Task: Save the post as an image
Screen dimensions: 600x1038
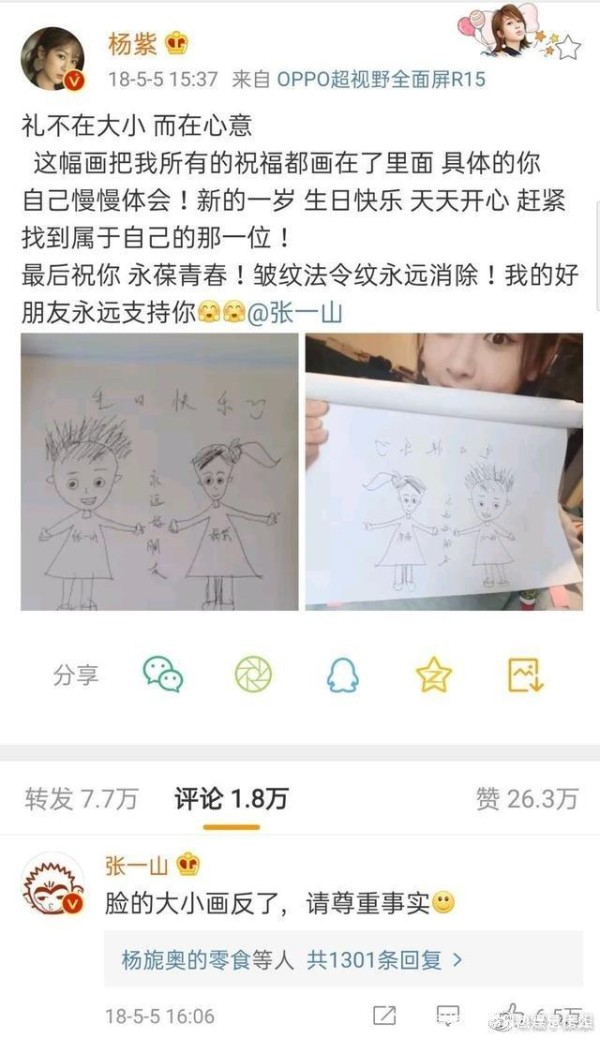Action: 524,676
